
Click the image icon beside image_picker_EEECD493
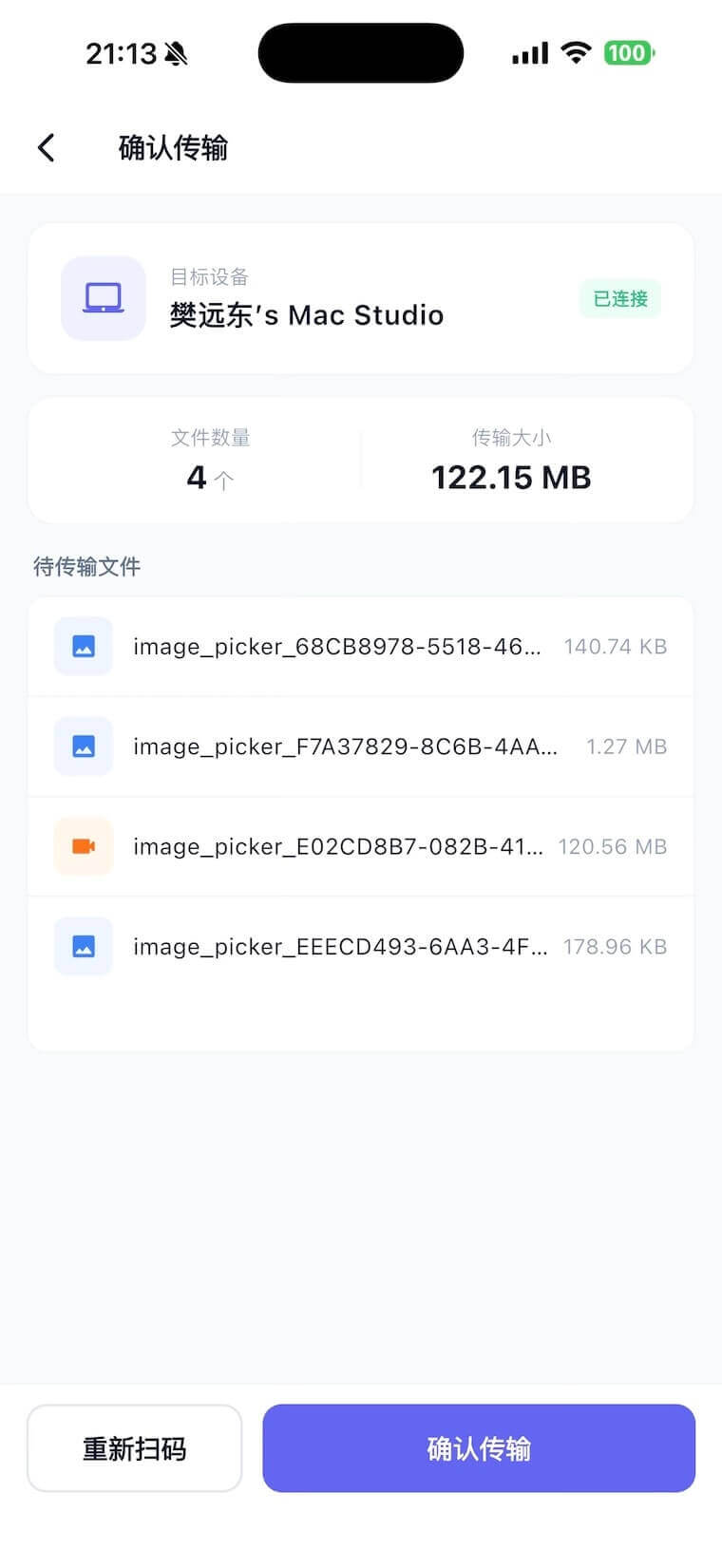coord(84,946)
